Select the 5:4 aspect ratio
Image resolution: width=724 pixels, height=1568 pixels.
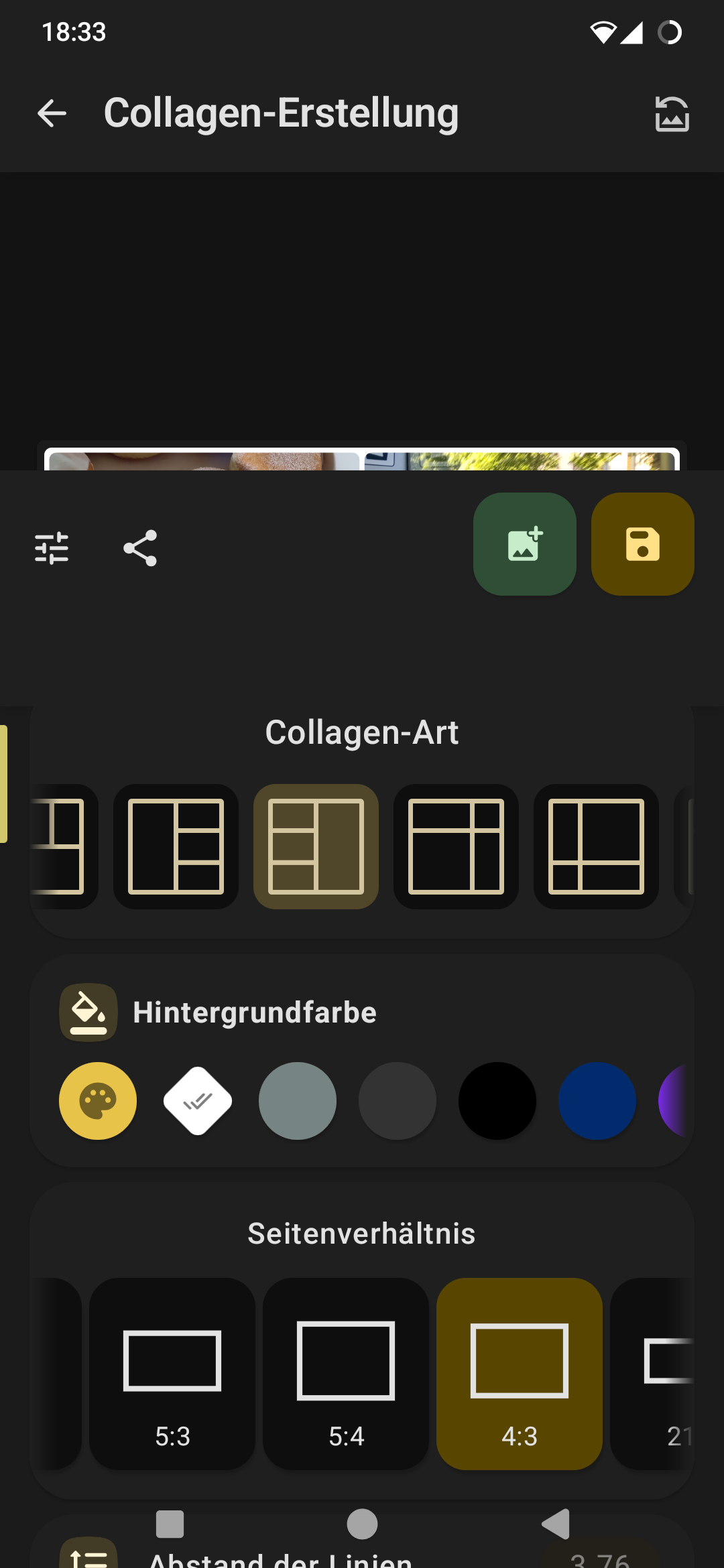point(346,1374)
